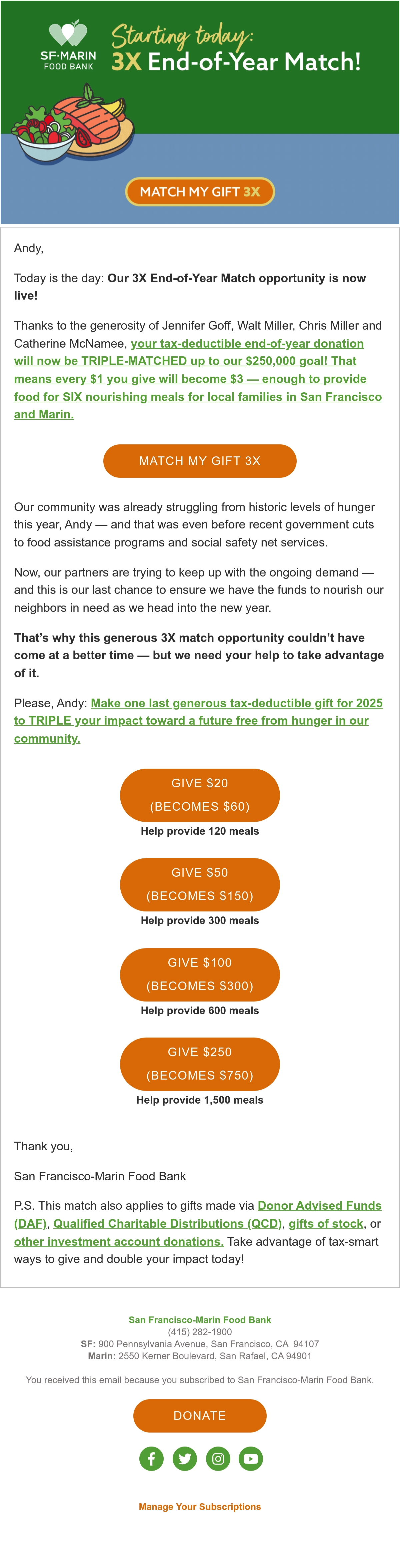The image size is (400, 1568).
Task: Open the triple-matched tax-deductible donation link
Action: (198, 379)
